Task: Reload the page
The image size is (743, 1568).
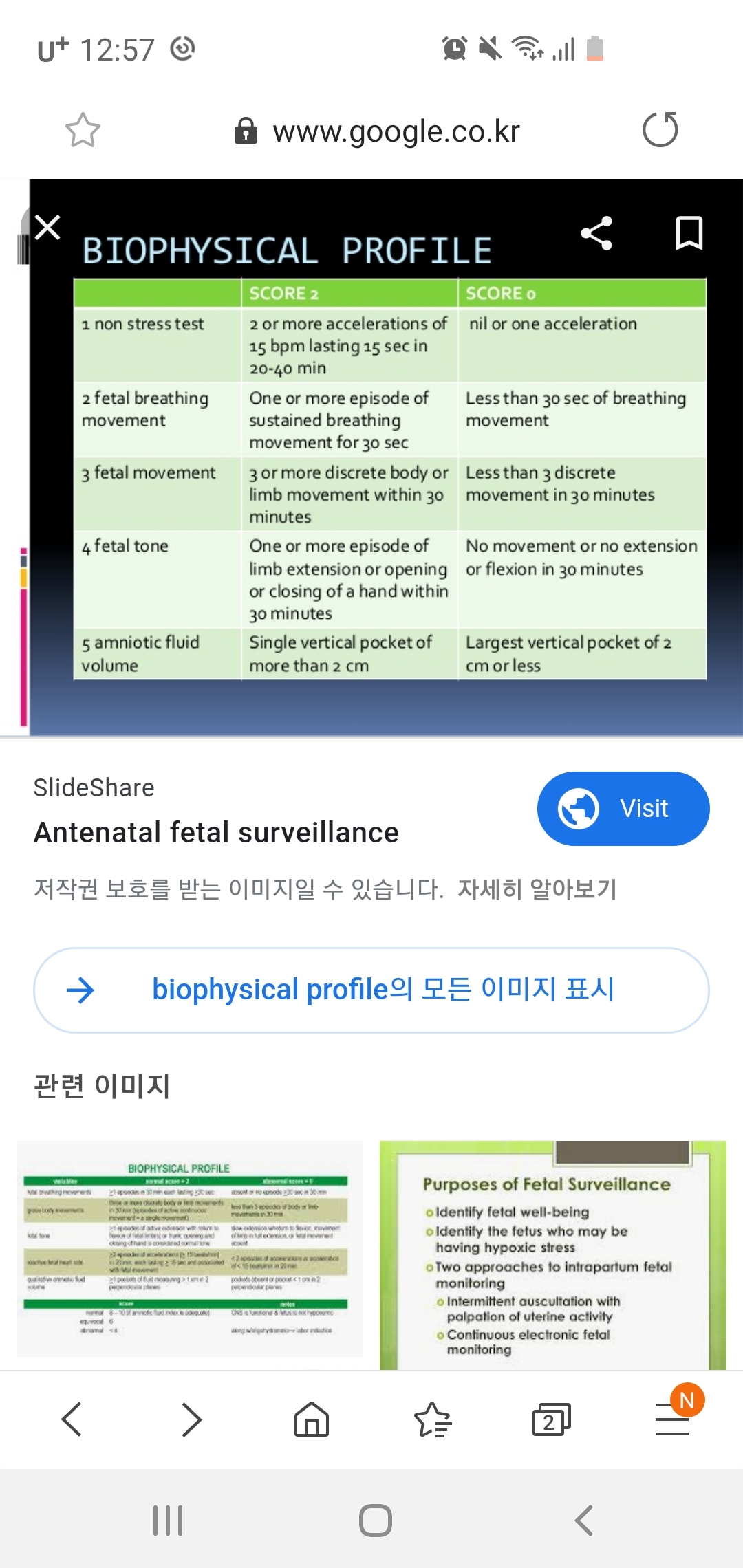Action: [660, 130]
